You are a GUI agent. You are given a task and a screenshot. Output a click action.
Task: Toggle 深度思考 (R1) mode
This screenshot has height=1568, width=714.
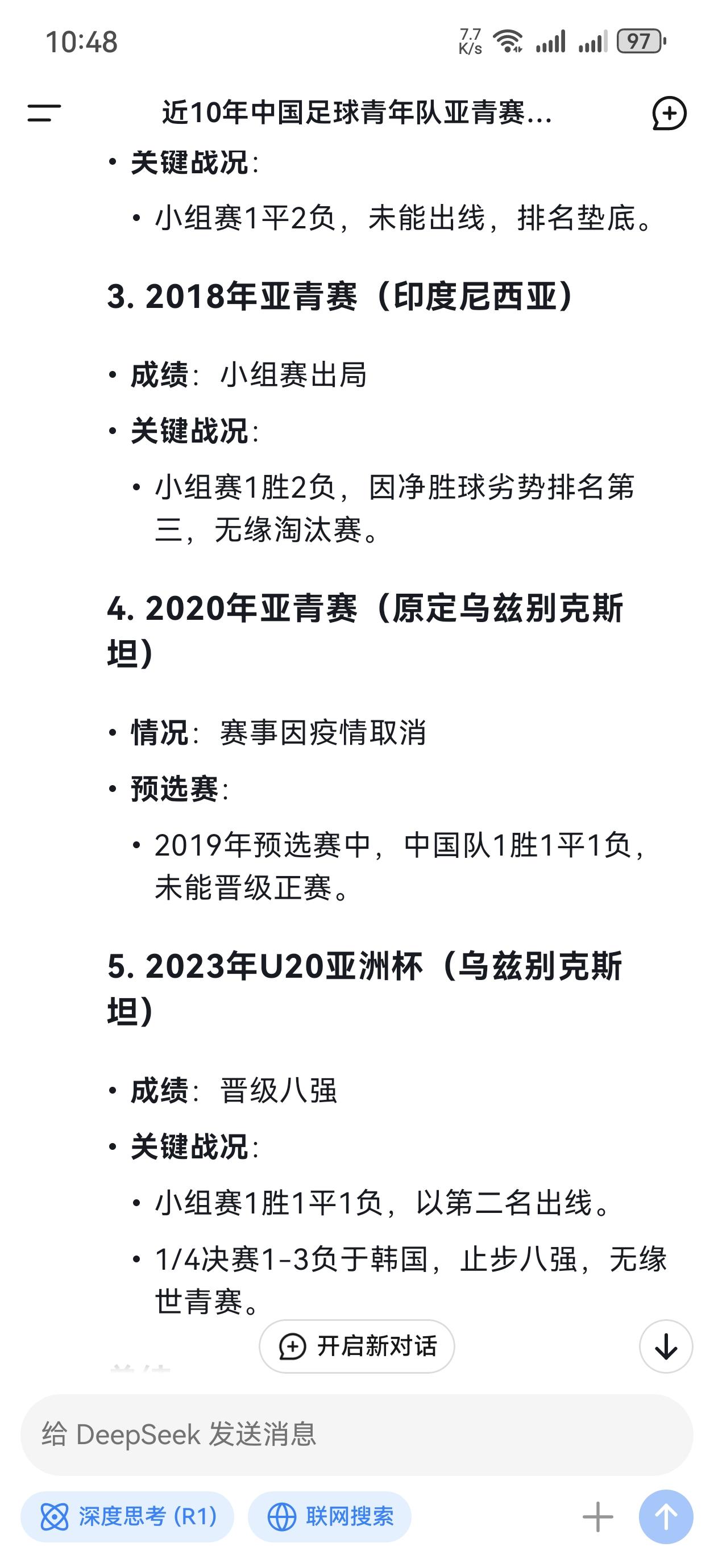coord(127,1516)
